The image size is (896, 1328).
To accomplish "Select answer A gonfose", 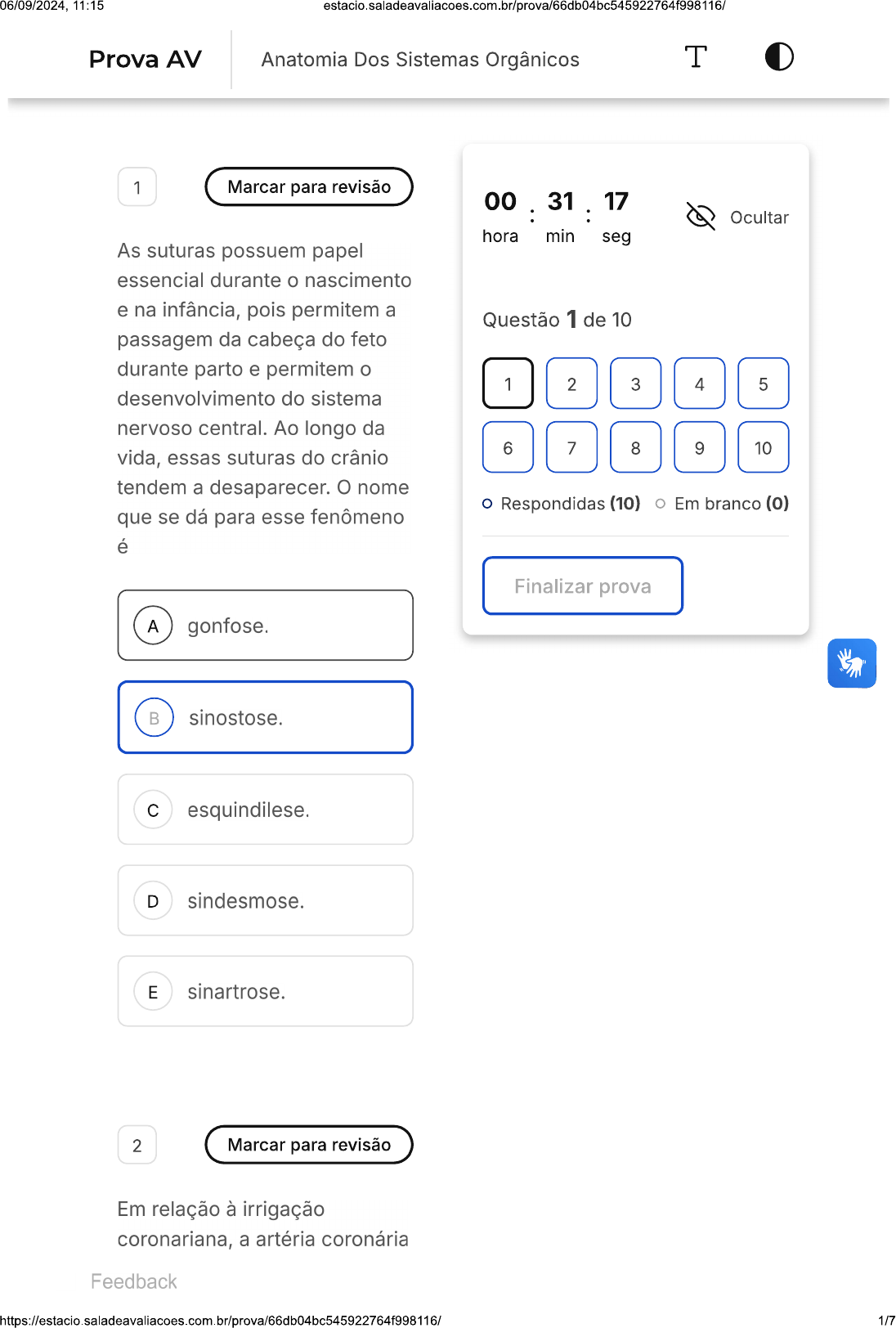I will (x=266, y=626).
